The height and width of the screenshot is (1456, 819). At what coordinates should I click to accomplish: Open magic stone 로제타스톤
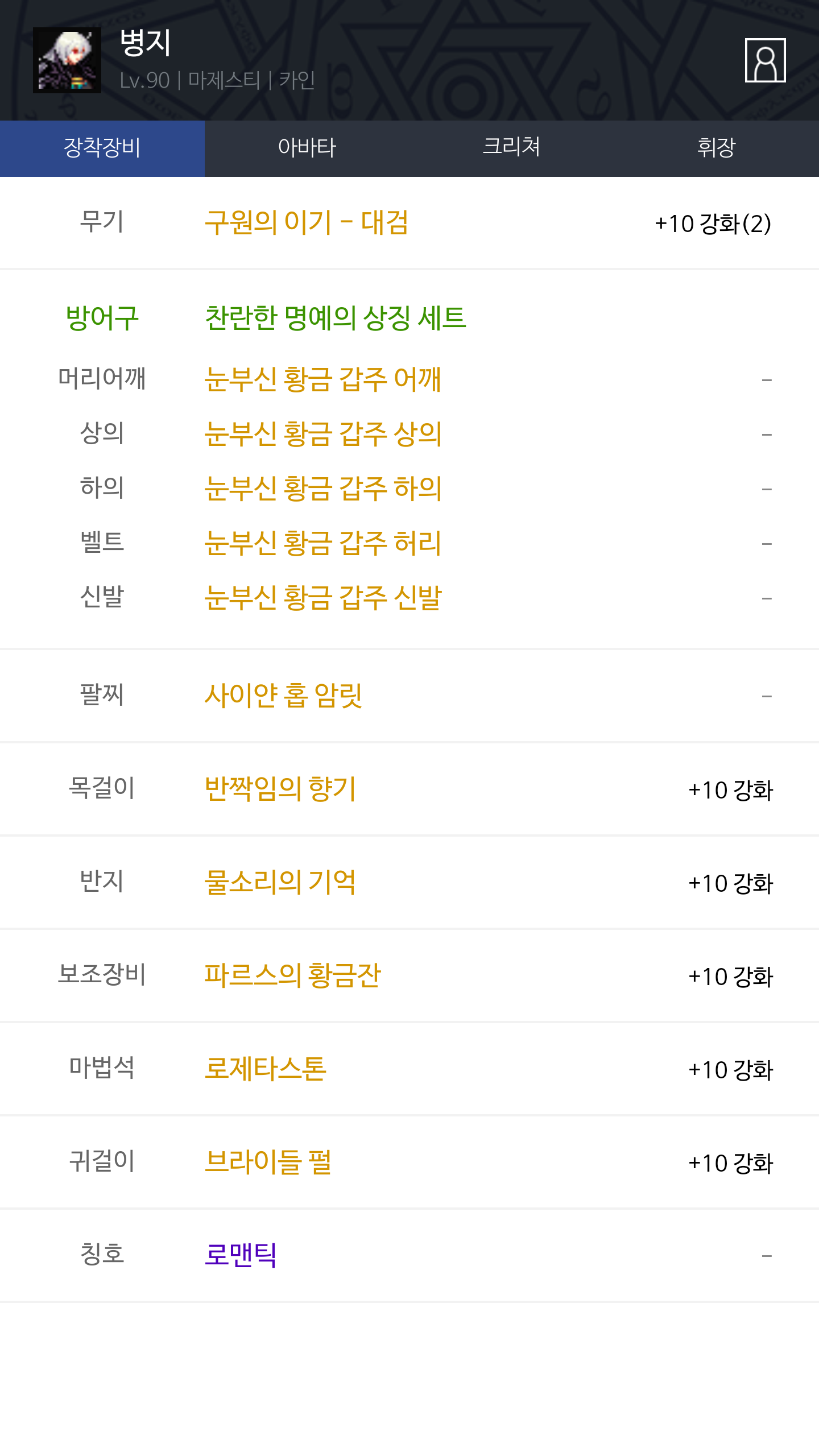pos(266,1069)
